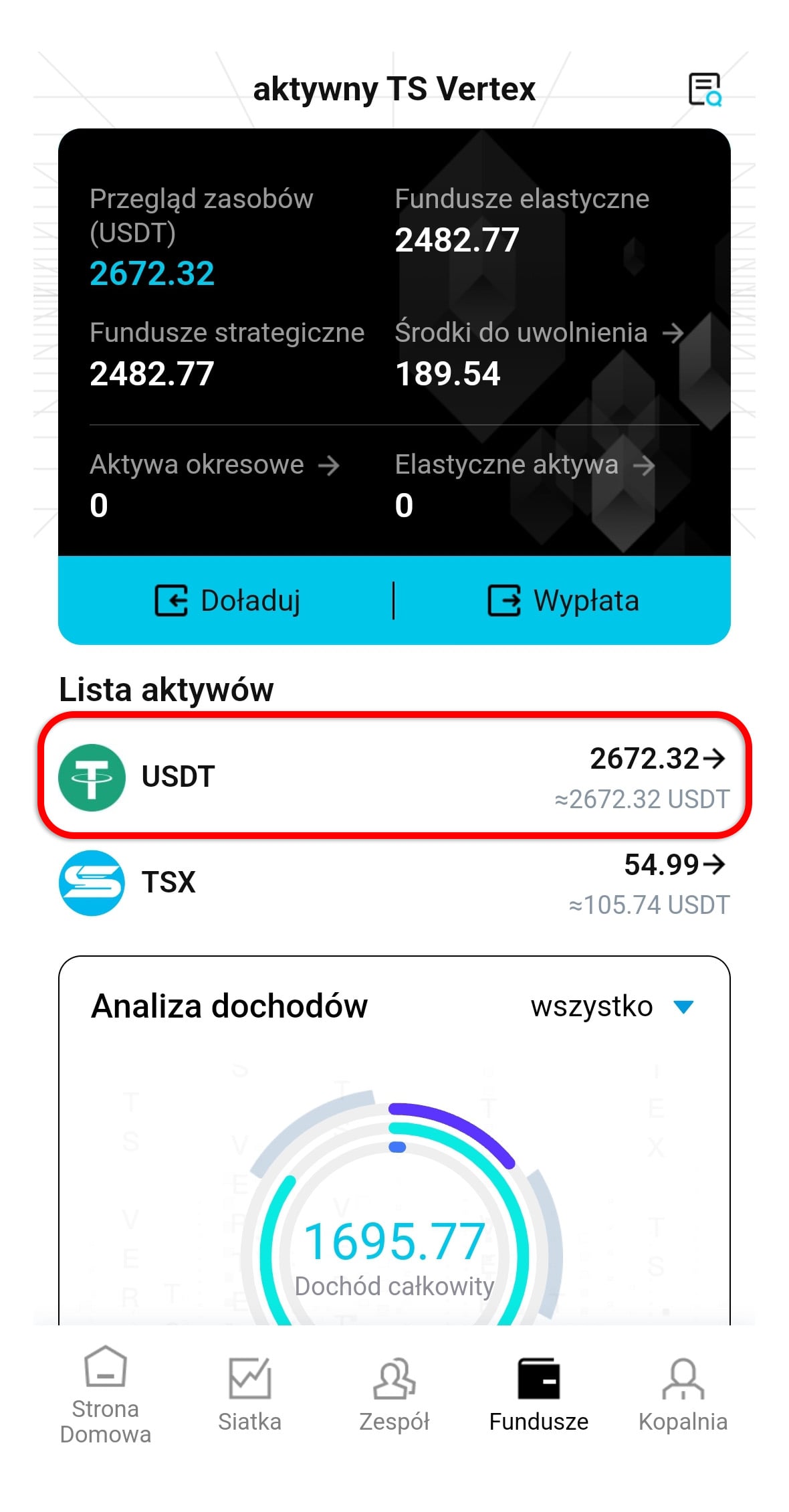
Task: Select the Fundusze tab
Action: pyautogui.click(x=539, y=1396)
